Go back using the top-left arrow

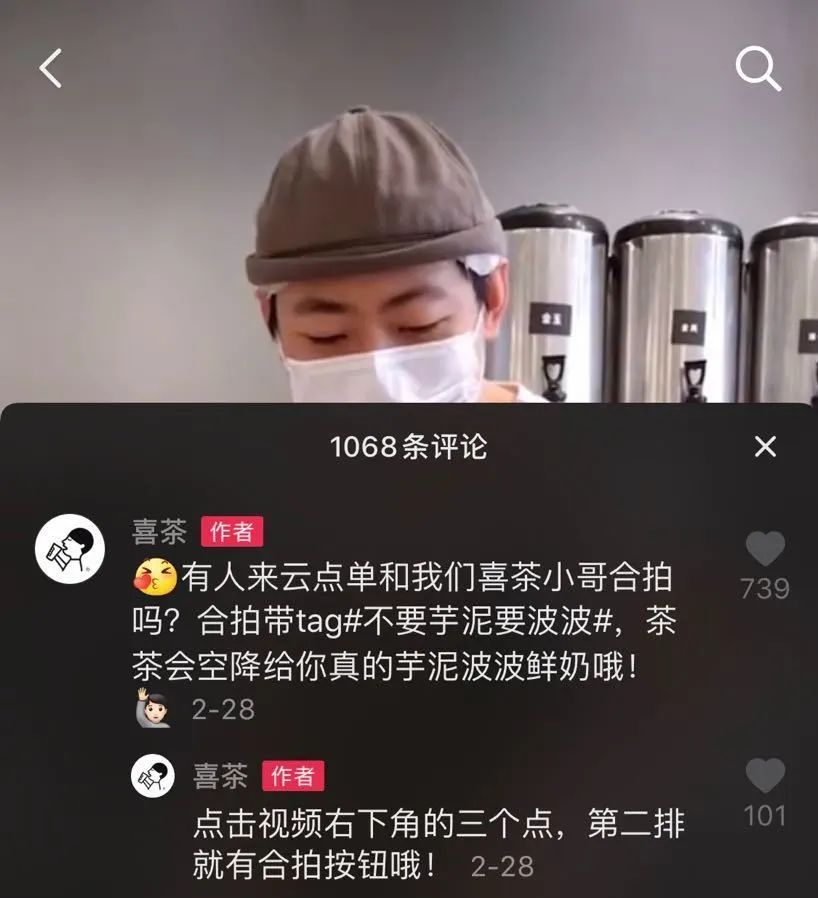[x=50, y=69]
